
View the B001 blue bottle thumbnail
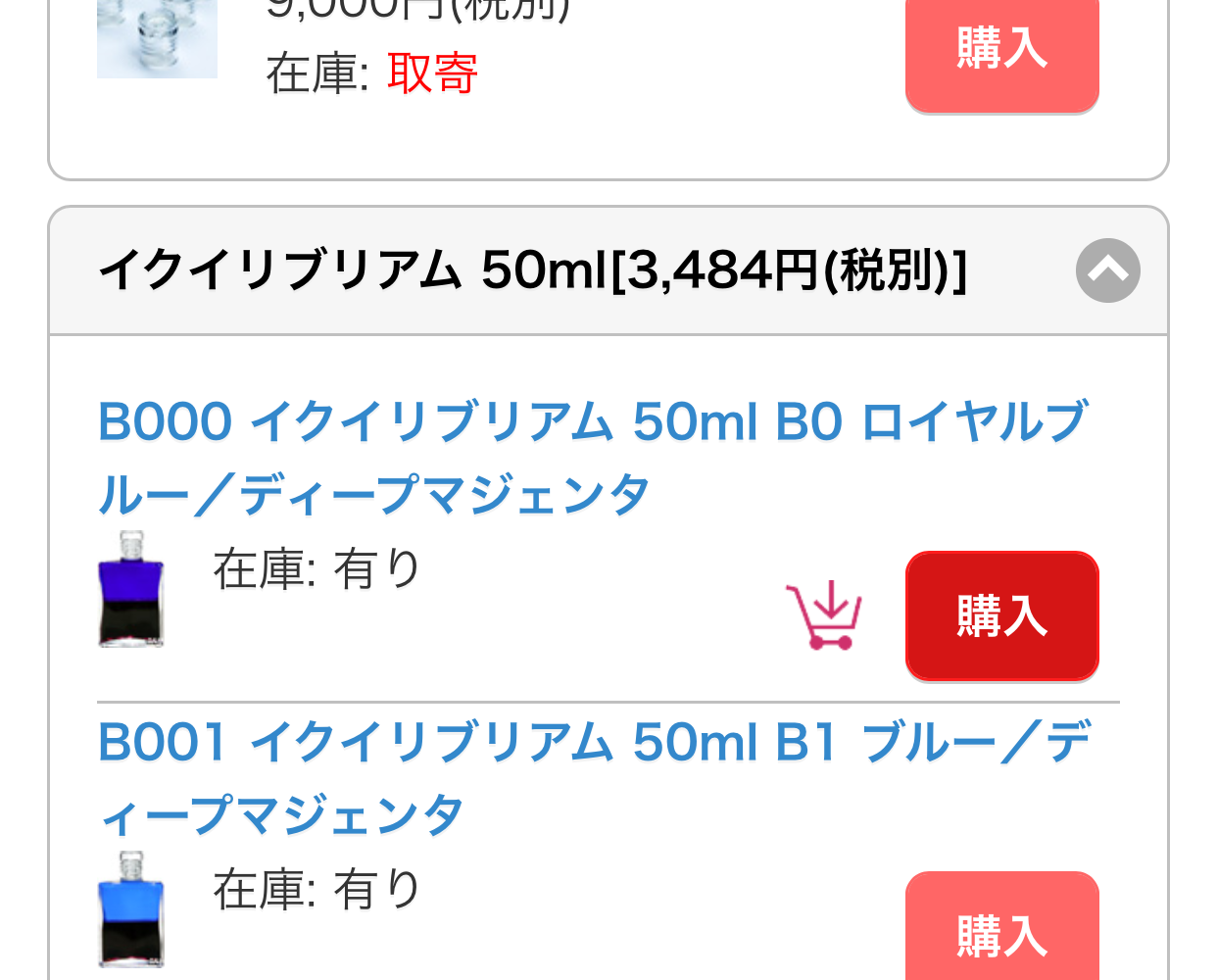point(131,909)
